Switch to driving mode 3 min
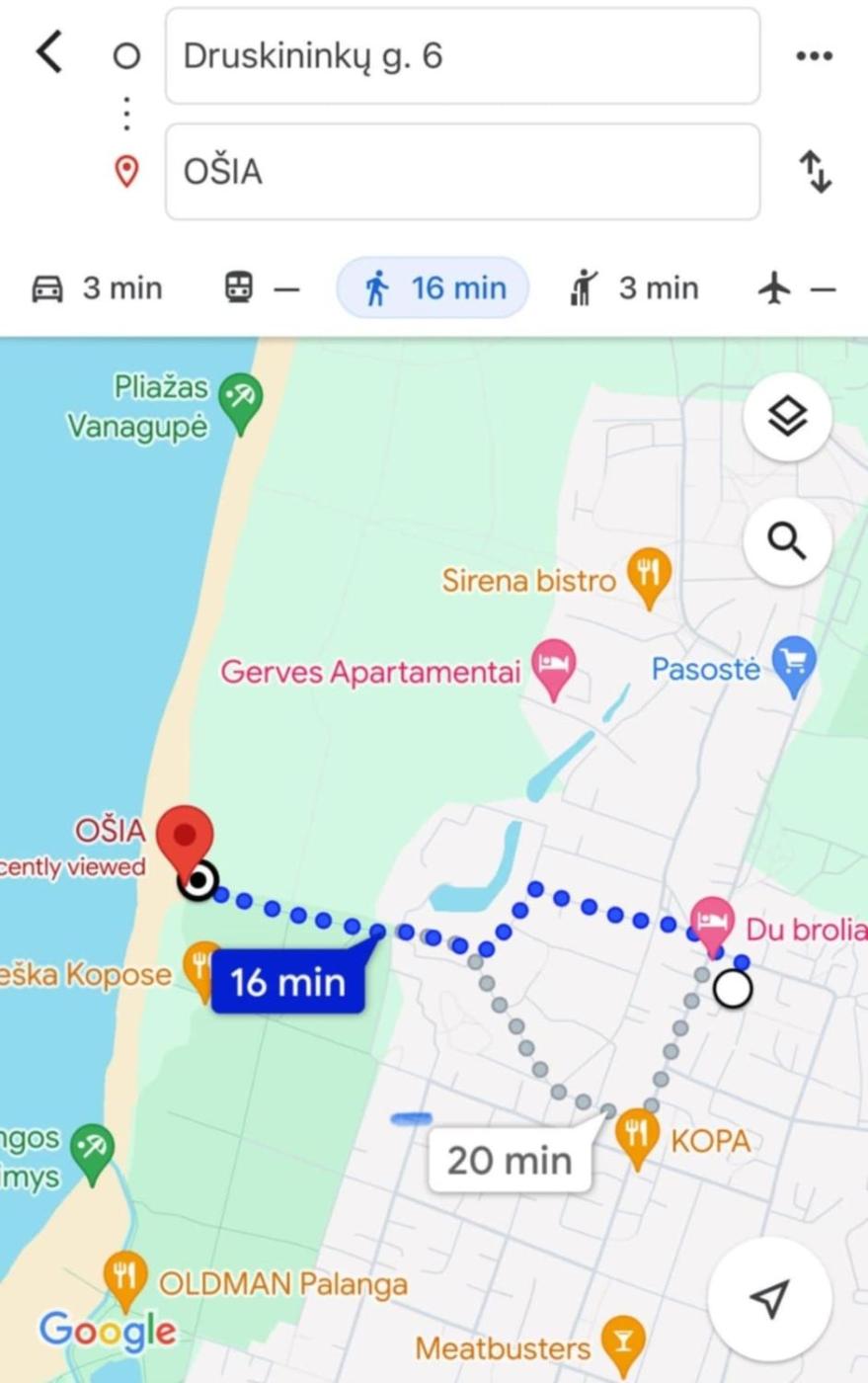 pyautogui.click(x=97, y=288)
